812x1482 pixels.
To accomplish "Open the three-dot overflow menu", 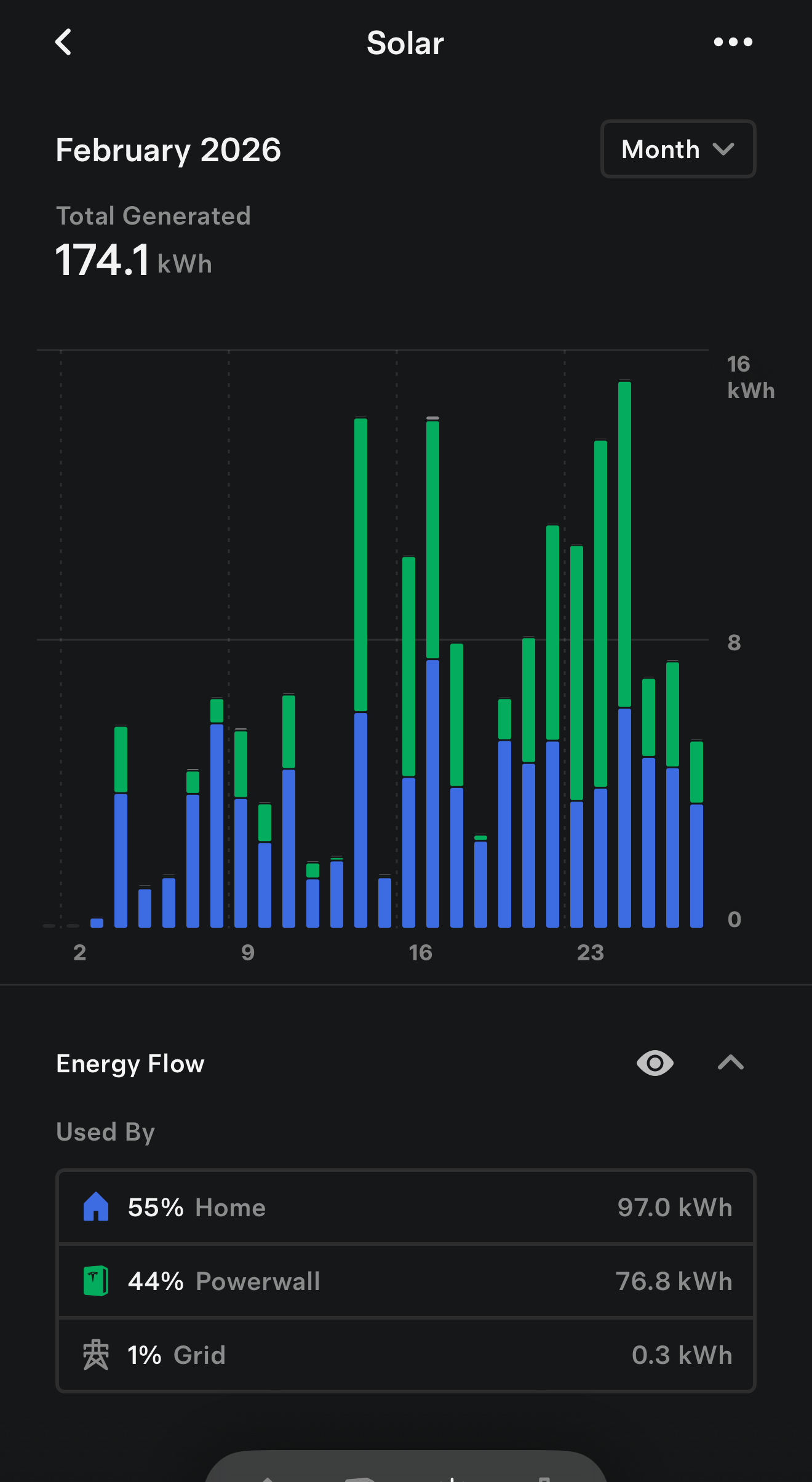I will [733, 42].
